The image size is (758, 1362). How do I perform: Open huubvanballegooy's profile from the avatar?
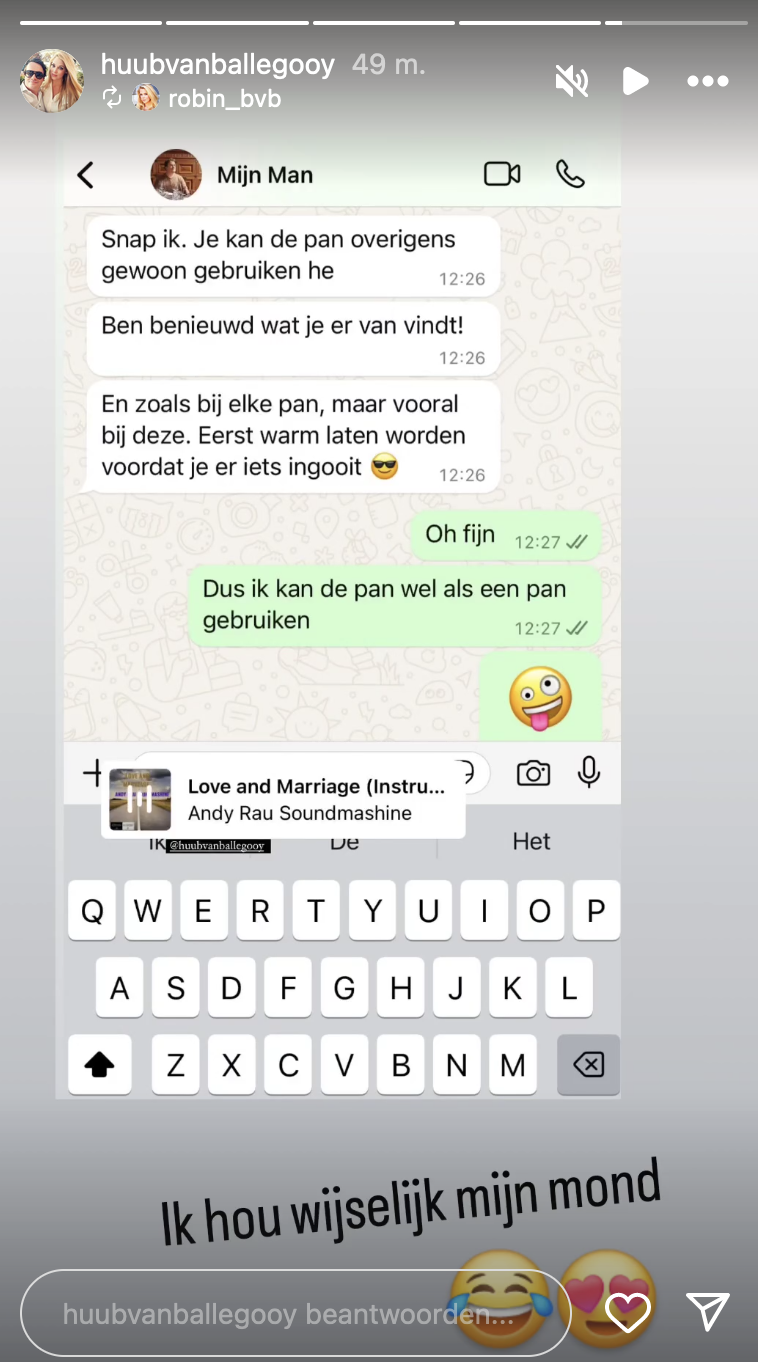pos(52,80)
